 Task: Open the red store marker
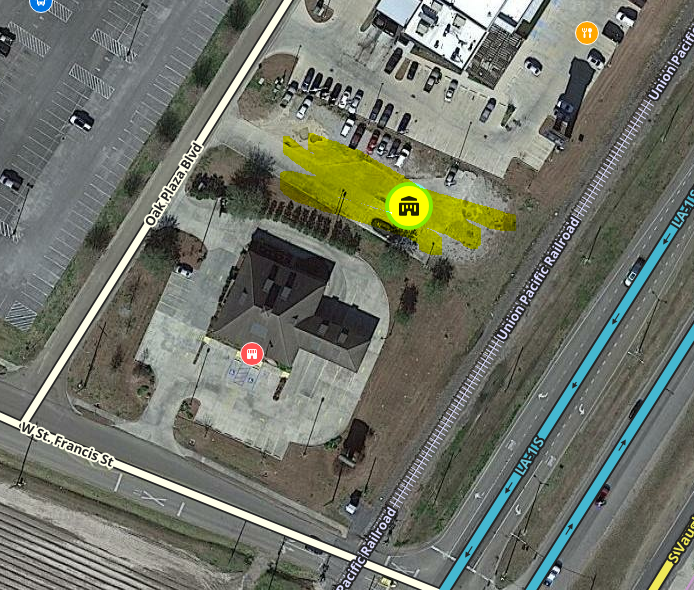[x=252, y=353]
